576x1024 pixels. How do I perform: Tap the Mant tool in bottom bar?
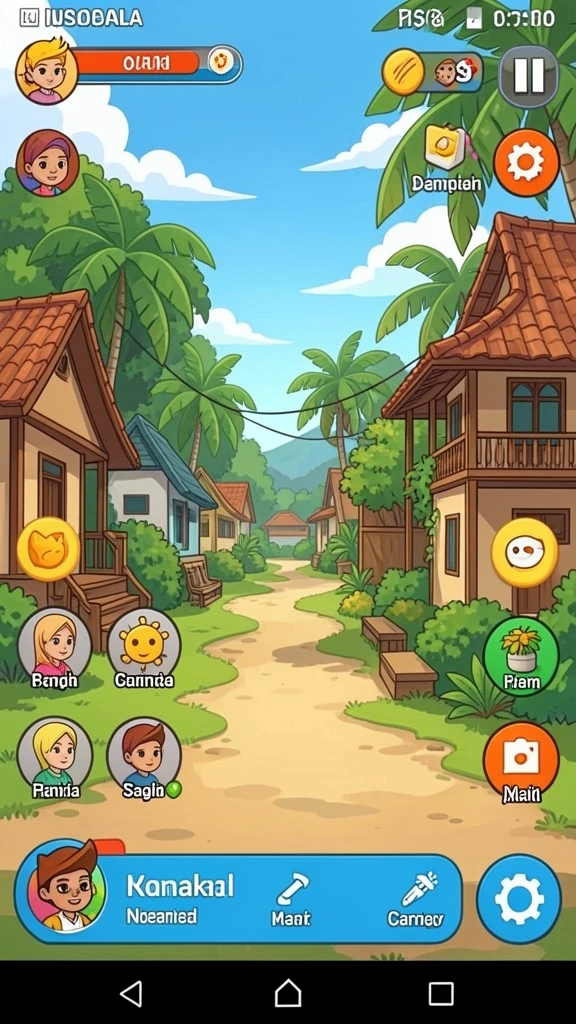[x=291, y=900]
